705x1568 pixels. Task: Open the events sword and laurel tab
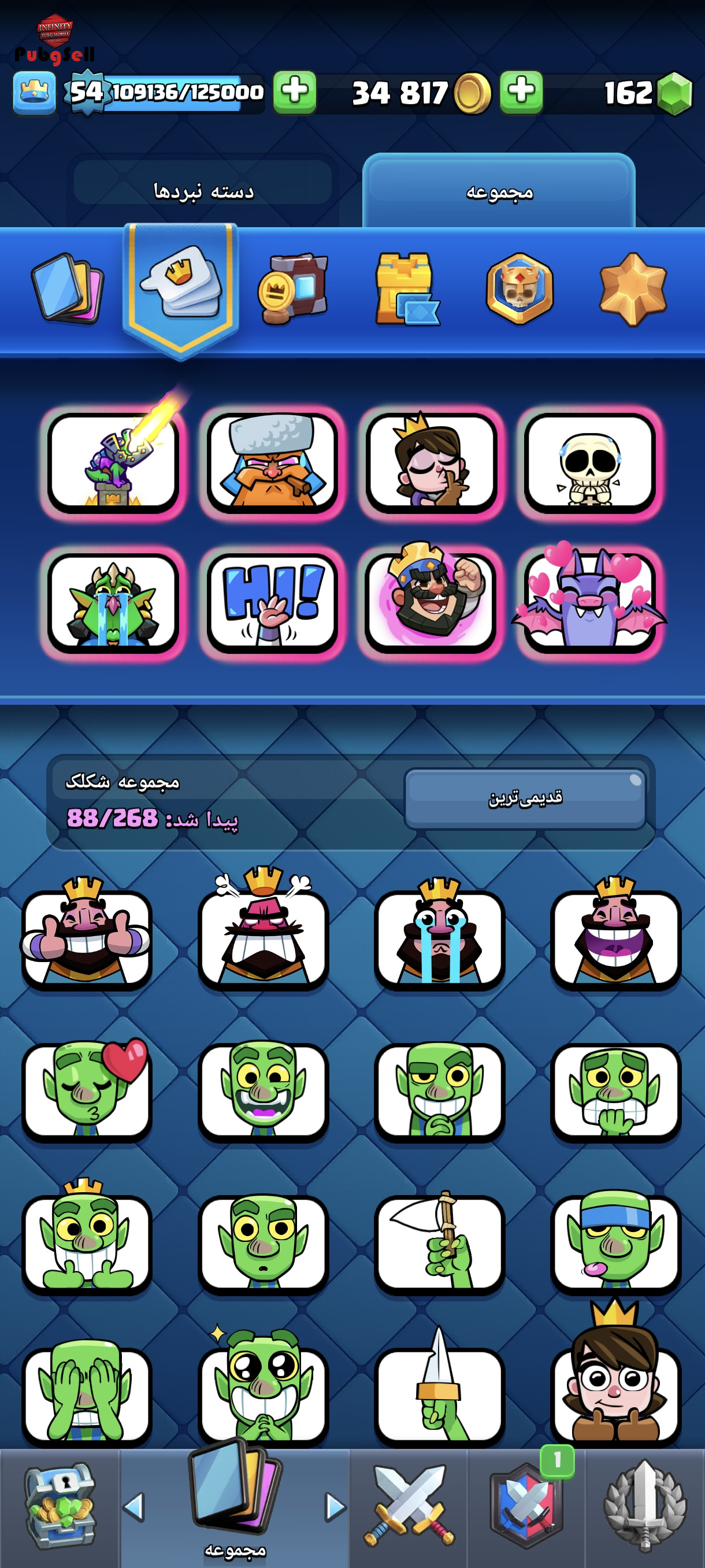pos(645,1507)
